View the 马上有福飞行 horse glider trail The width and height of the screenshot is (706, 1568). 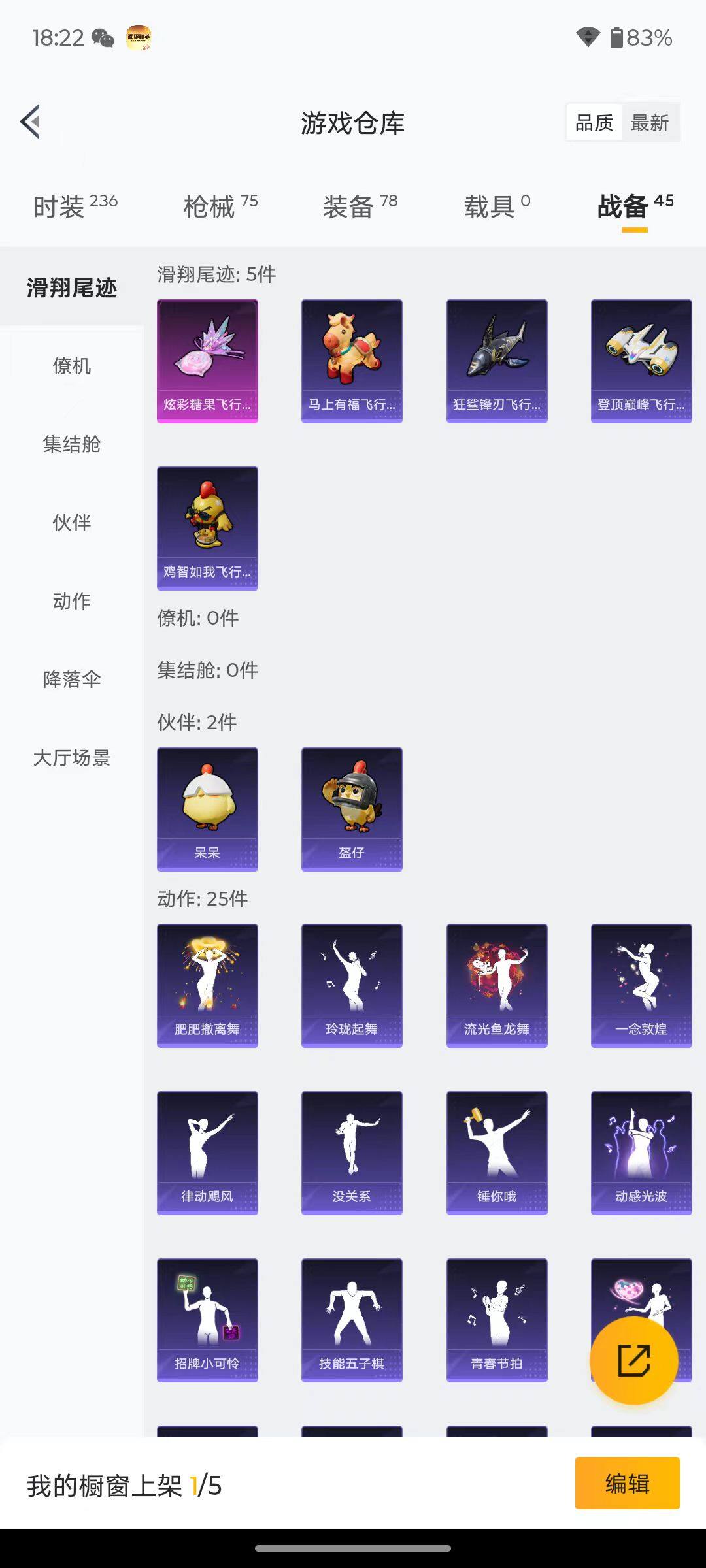click(352, 359)
